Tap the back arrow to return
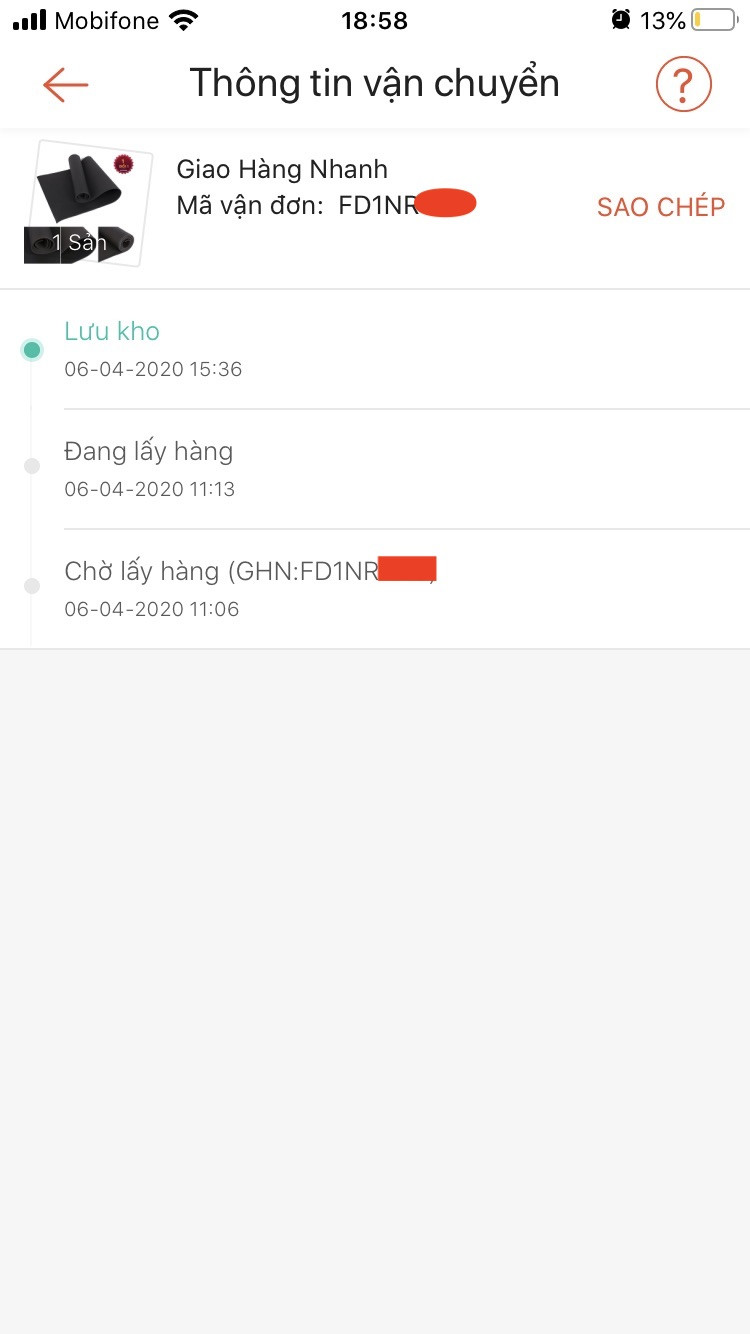The height and width of the screenshot is (1334, 750). (x=64, y=84)
